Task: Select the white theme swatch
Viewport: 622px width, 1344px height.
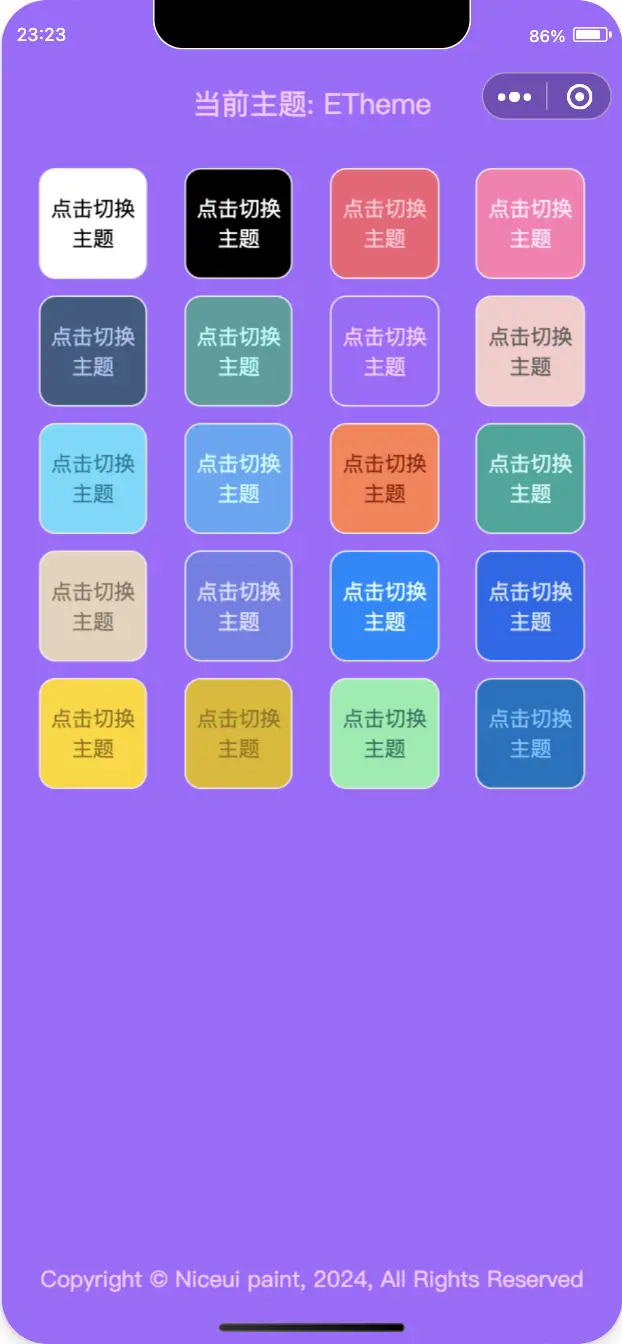Action: (93, 223)
